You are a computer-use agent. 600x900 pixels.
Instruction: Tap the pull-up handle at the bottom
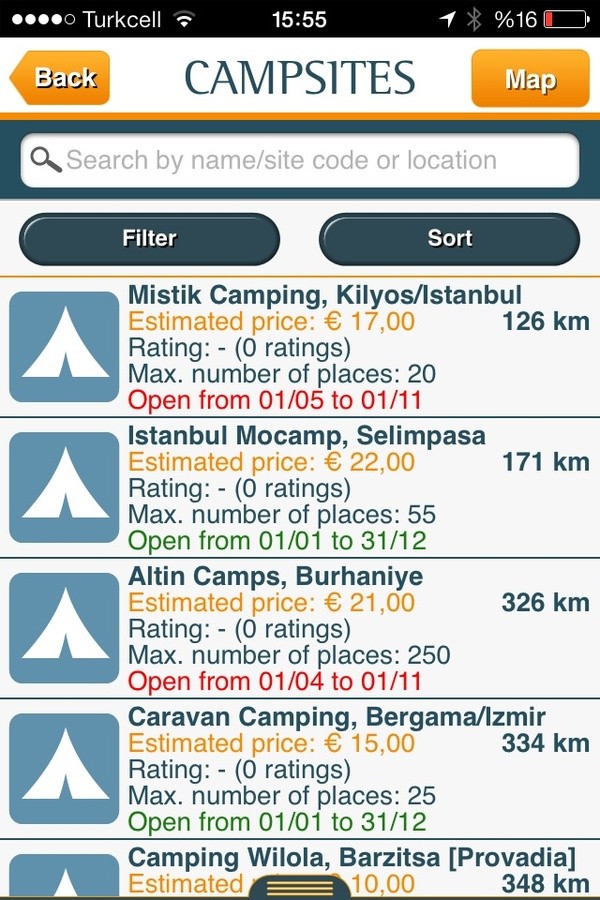[300, 888]
